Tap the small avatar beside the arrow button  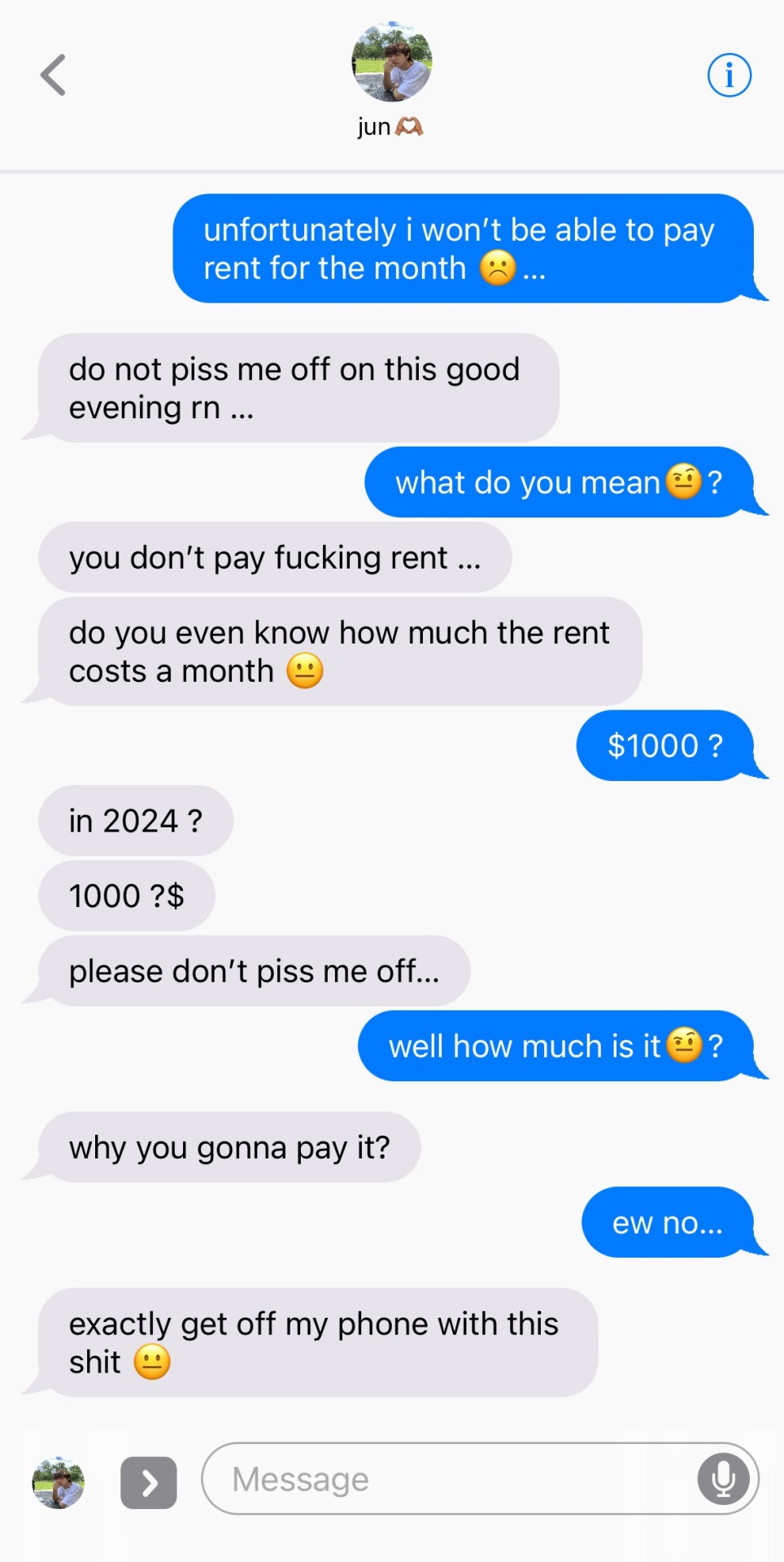(58, 1482)
